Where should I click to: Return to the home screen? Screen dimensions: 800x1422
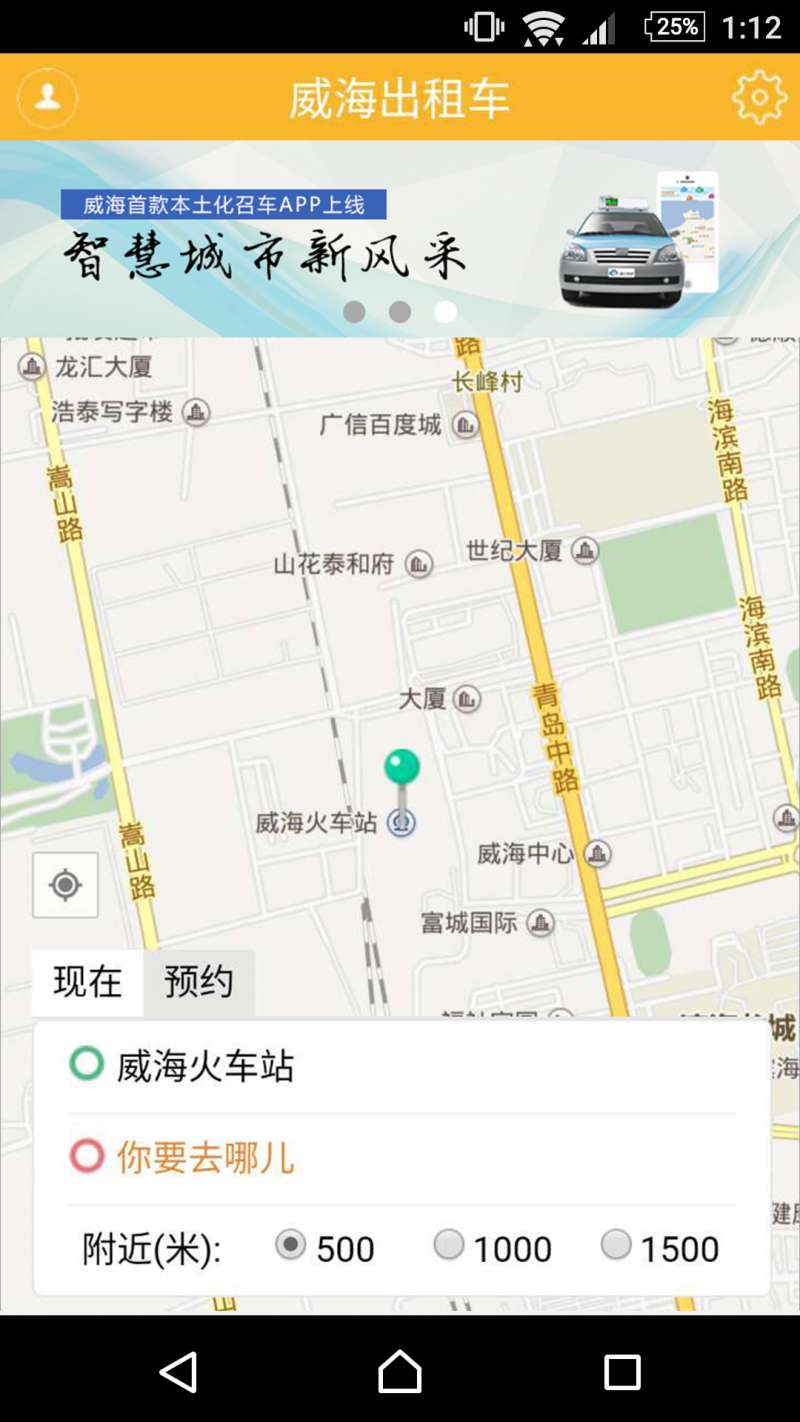pyautogui.click(x=400, y=1371)
